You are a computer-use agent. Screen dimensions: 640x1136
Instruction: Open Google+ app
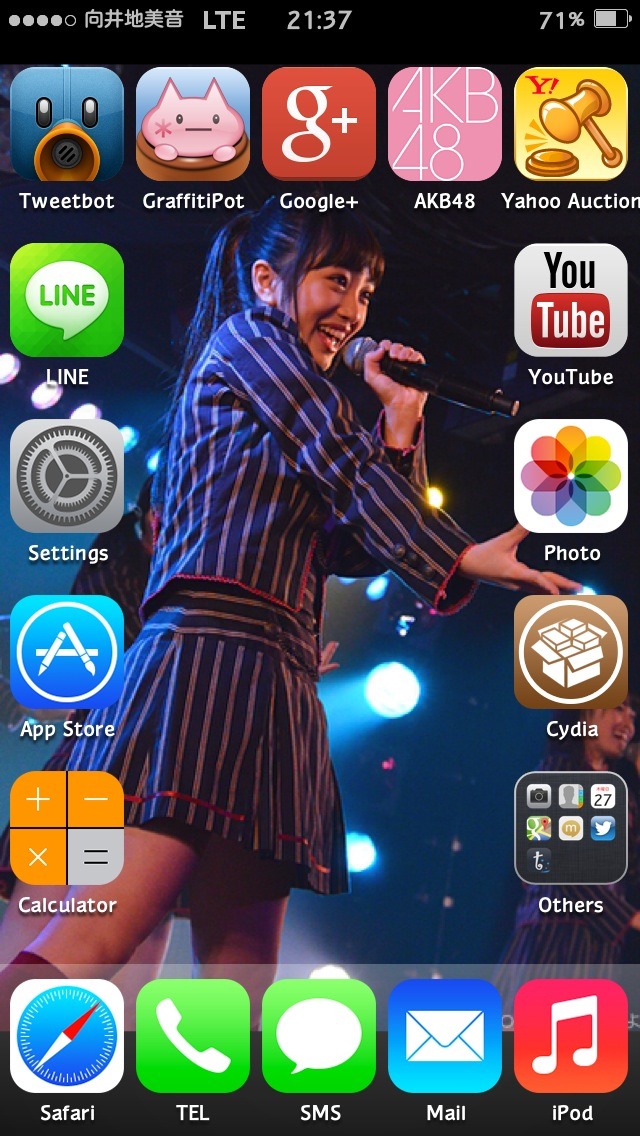click(319, 124)
